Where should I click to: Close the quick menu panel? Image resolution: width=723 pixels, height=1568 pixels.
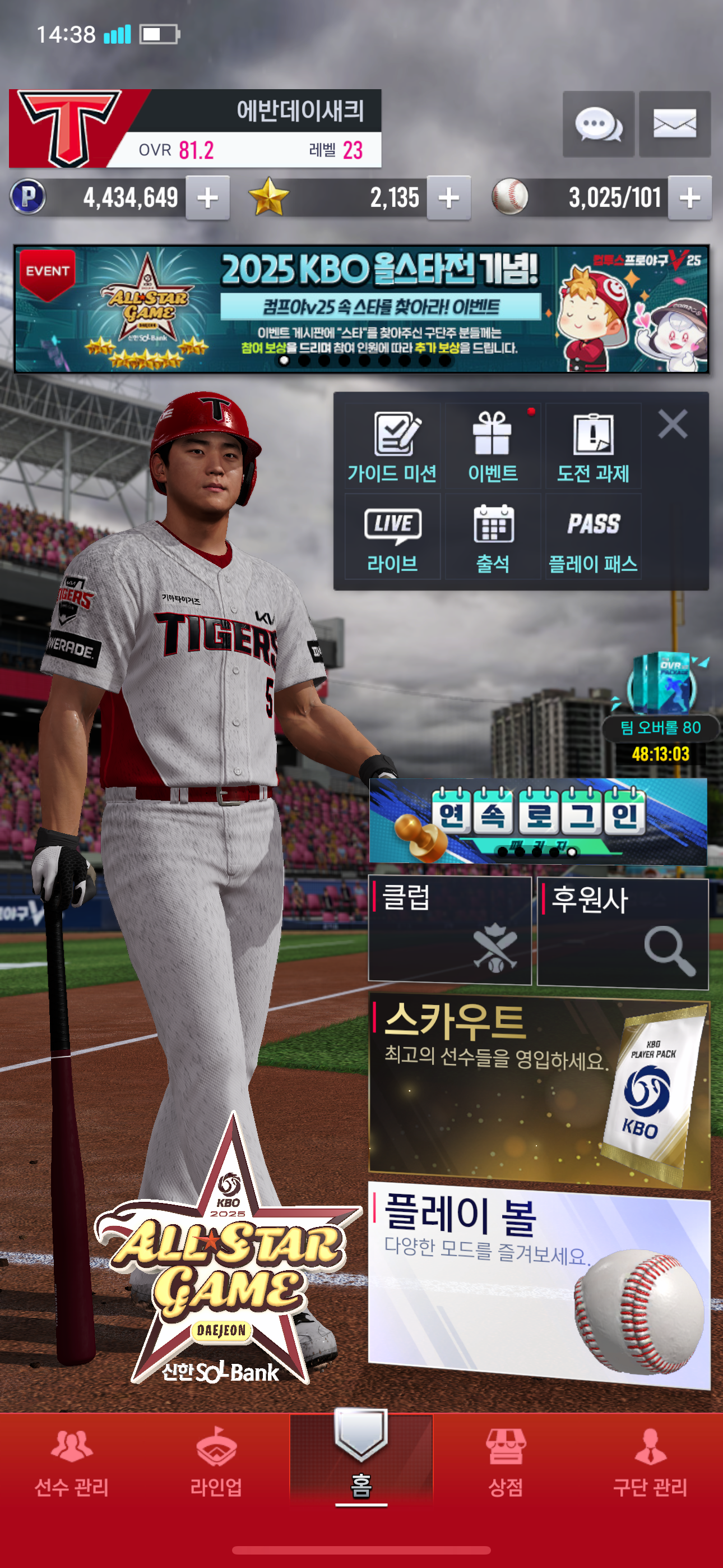point(673,423)
